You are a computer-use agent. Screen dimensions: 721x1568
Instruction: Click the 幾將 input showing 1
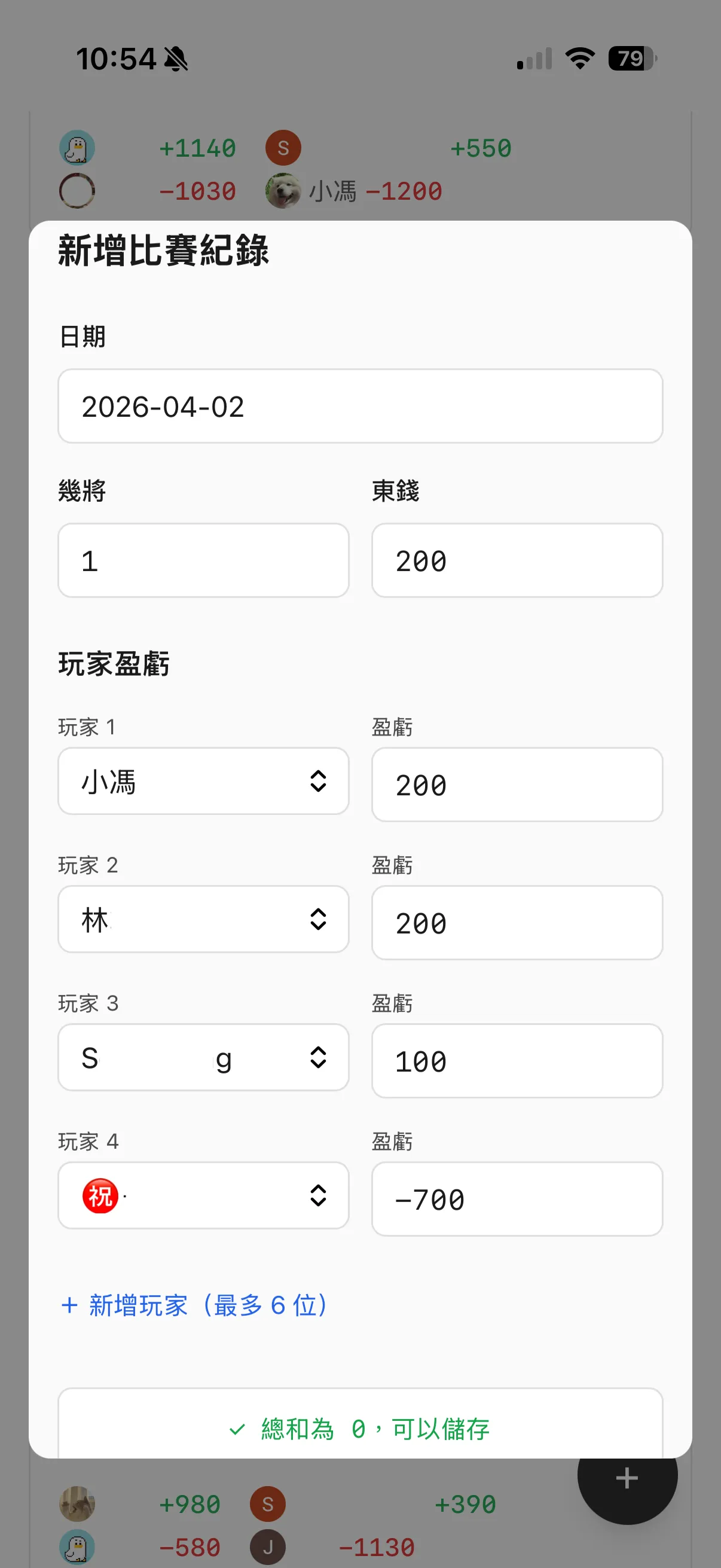[203, 560]
